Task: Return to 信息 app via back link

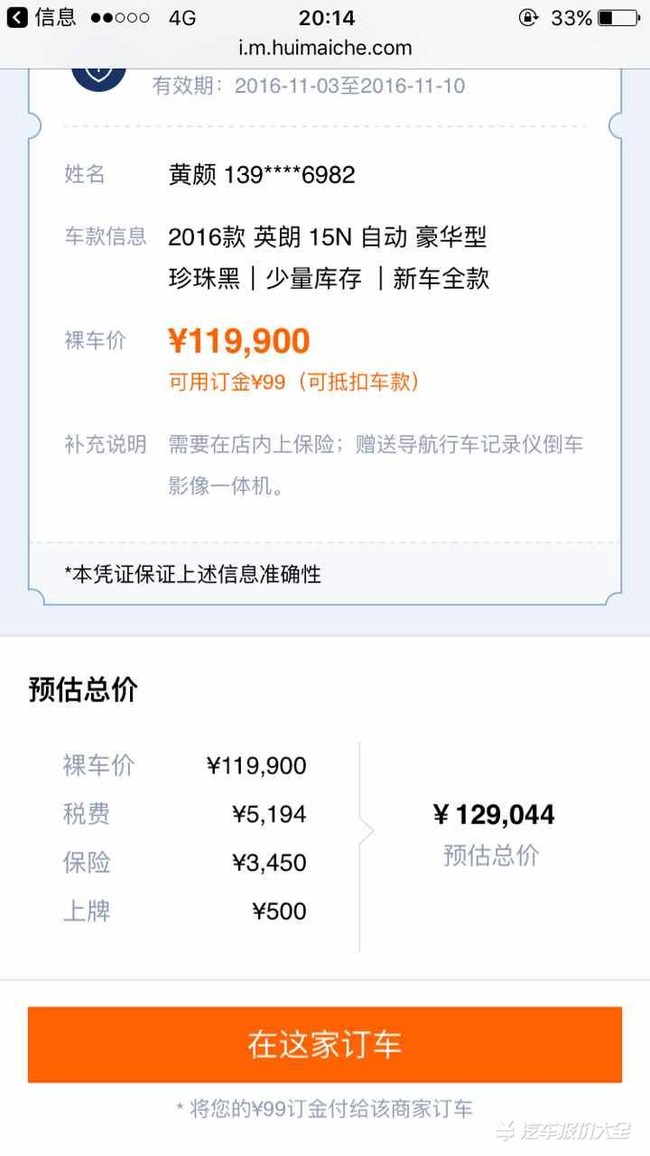Action: click(40, 17)
